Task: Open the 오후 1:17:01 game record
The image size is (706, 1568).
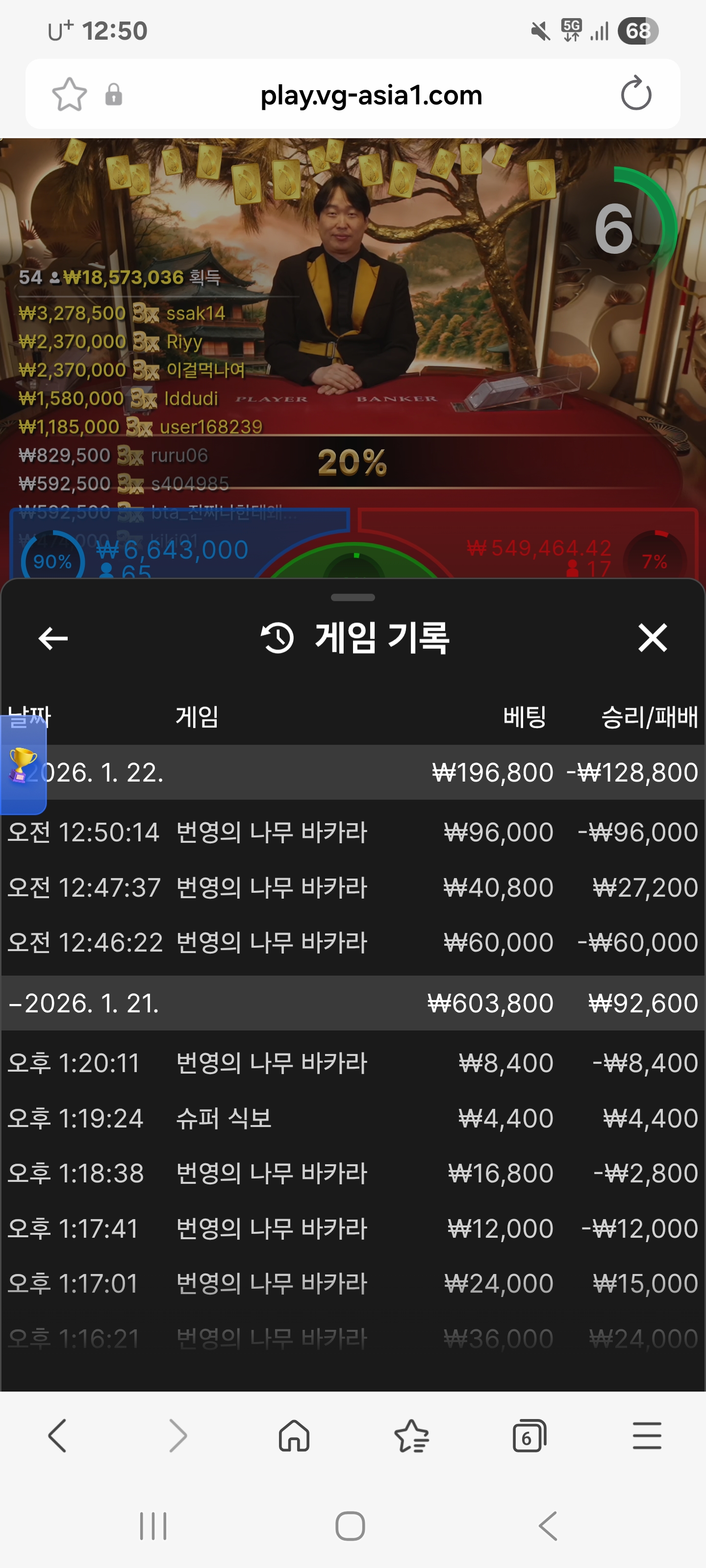Action: click(x=352, y=1283)
